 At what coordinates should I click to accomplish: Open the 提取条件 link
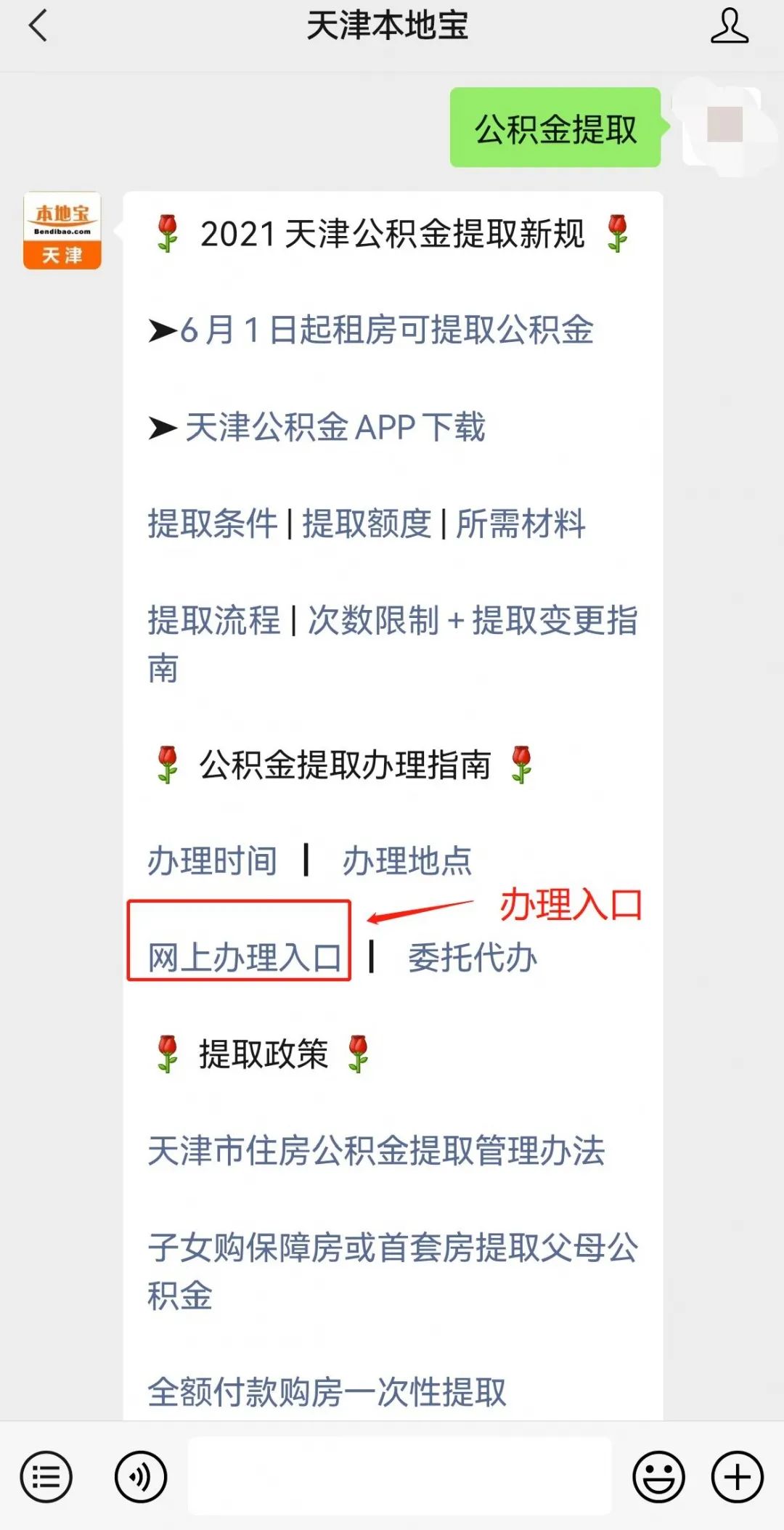212,524
